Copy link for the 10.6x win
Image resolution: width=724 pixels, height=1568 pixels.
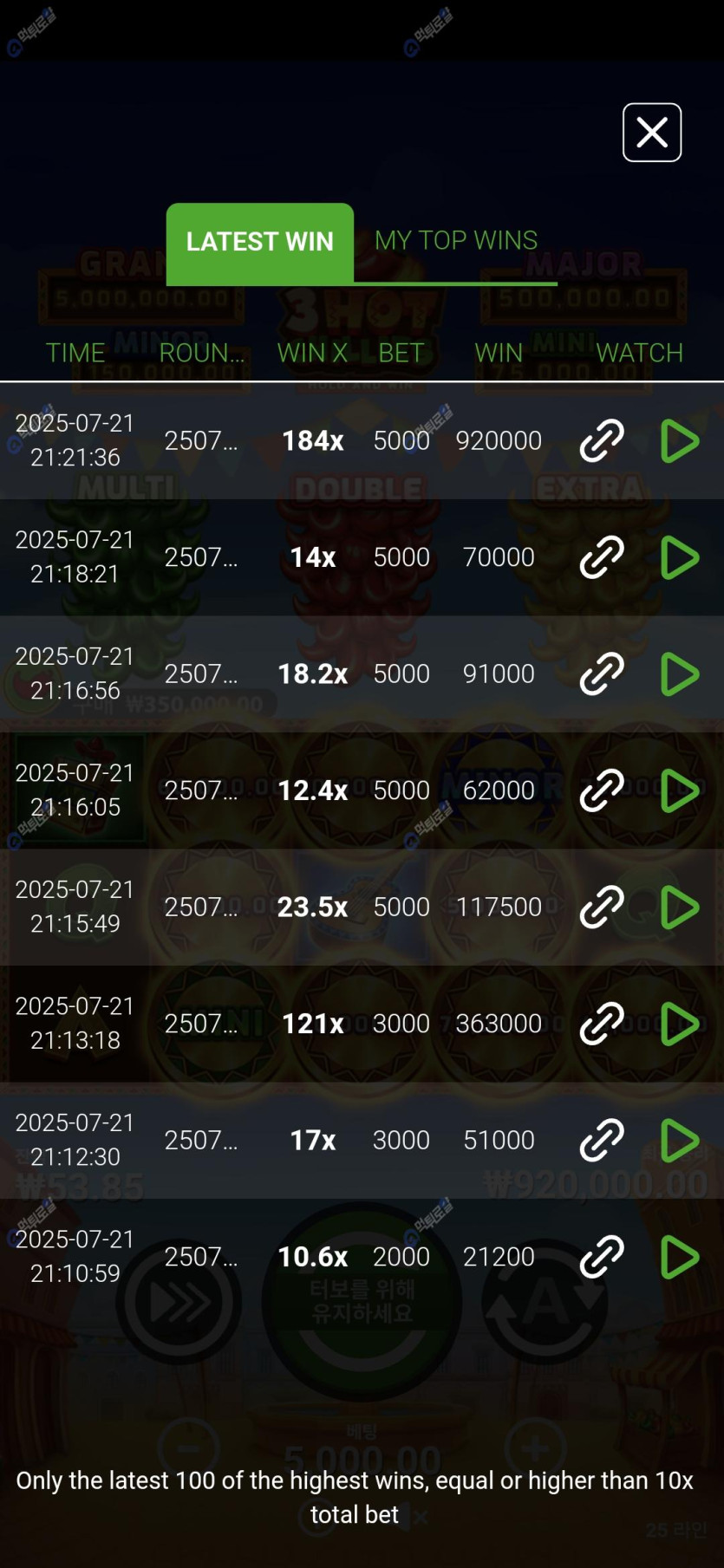point(602,1257)
